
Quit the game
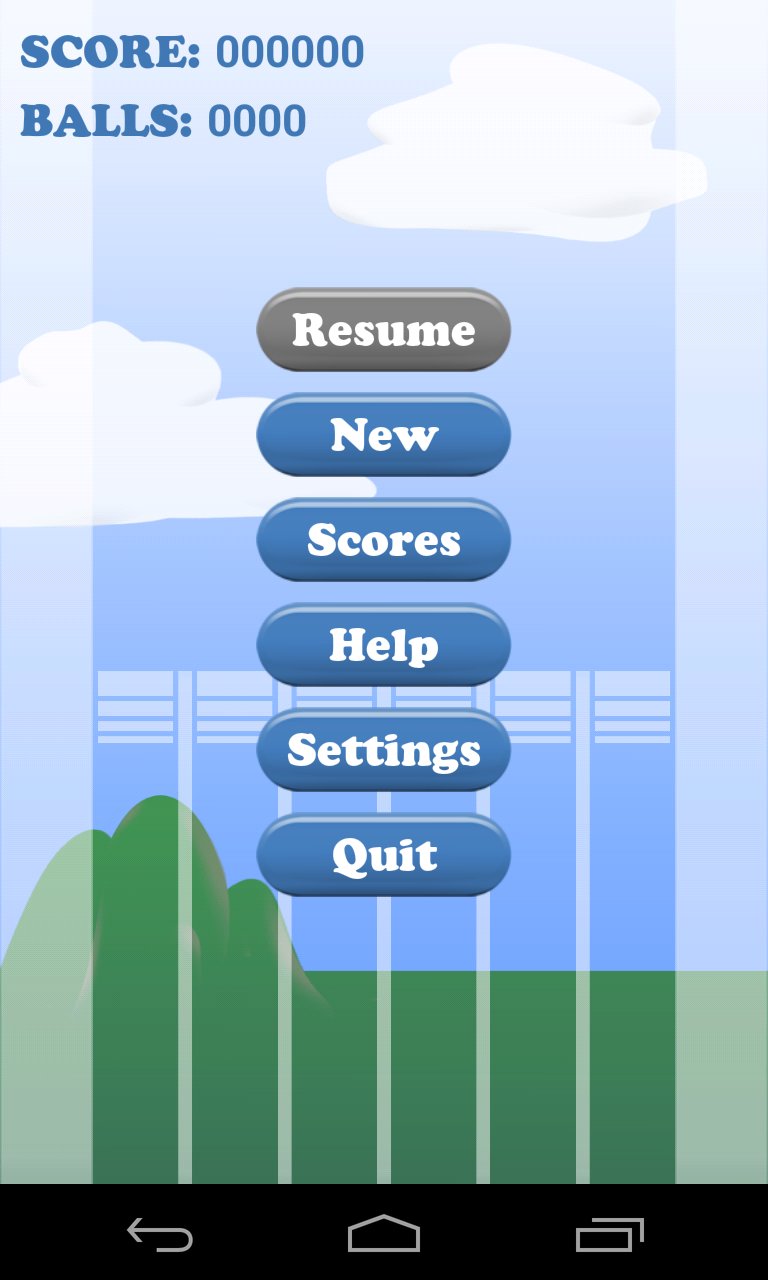pyautogui.click(x=384, y=855)
